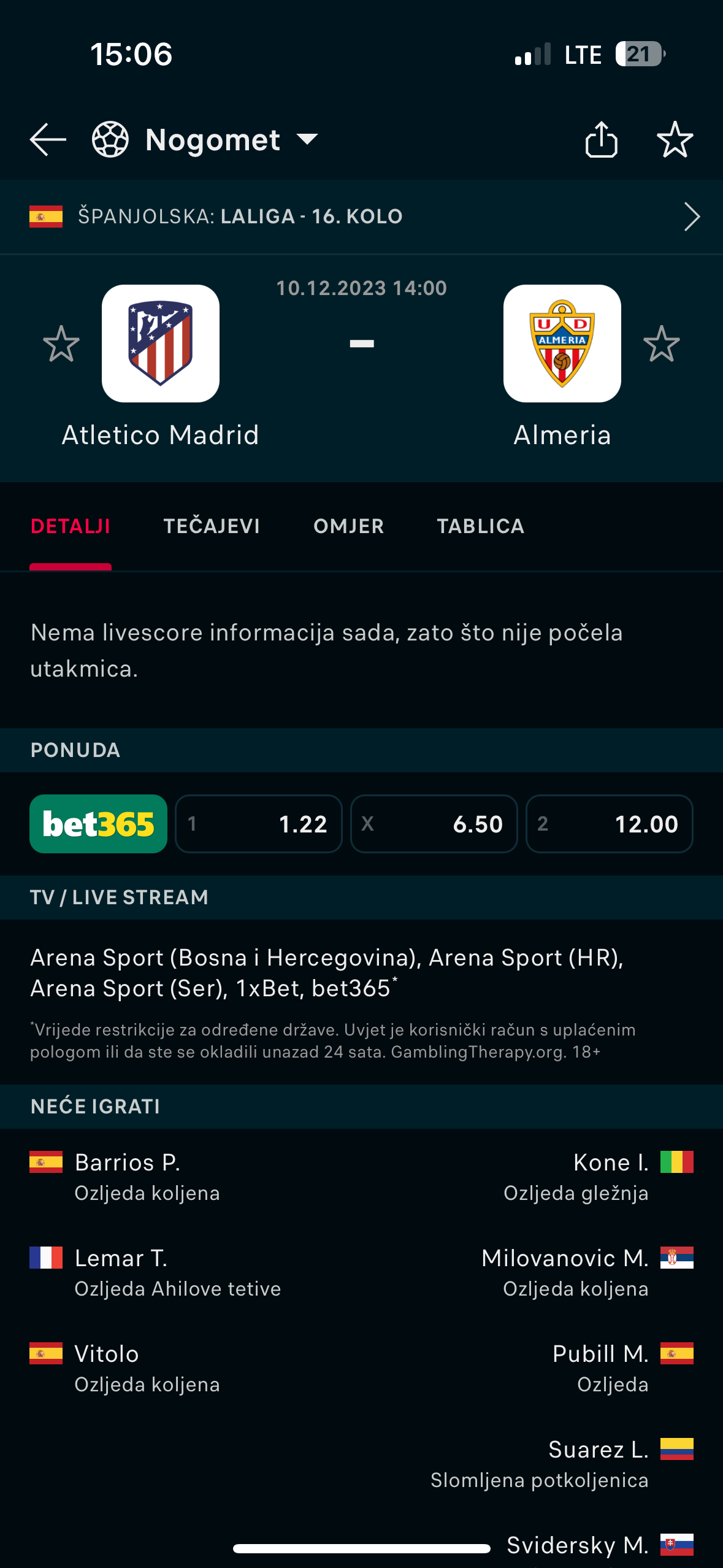Select home win odds 1.22
Screen dimensions: 723x1568
pos(259,824)
